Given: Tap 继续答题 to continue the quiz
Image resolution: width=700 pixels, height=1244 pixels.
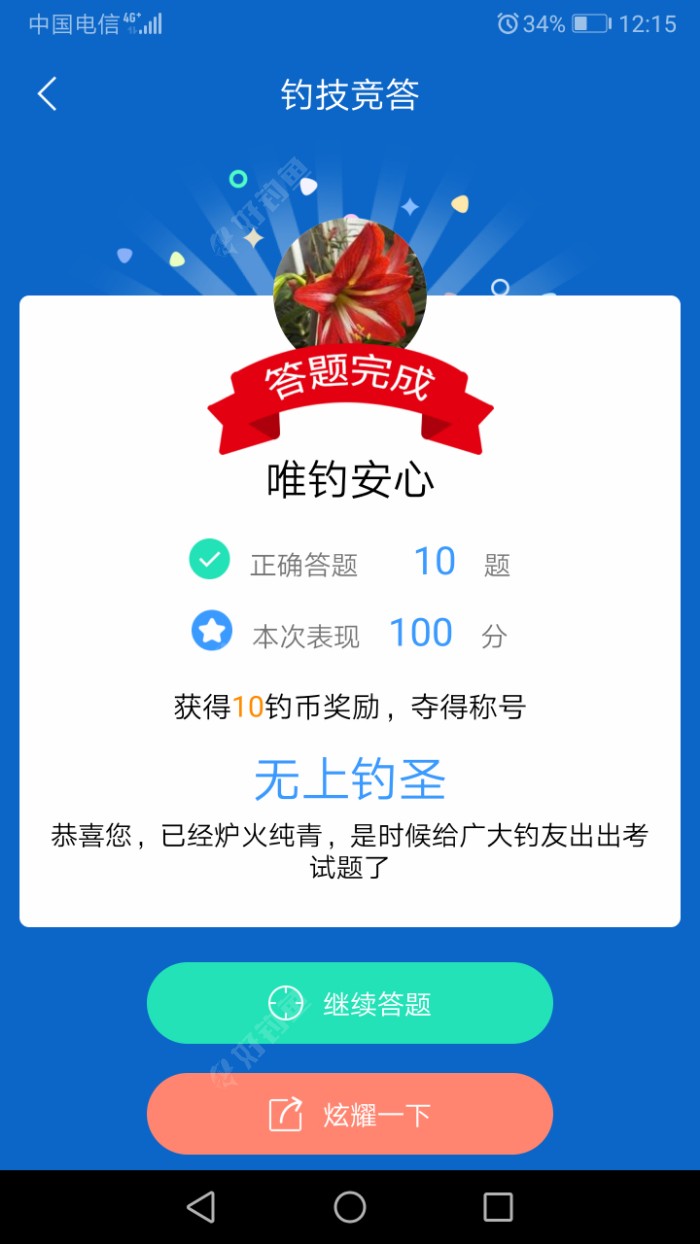Looking at the screenshot, I should (350, 1003).
